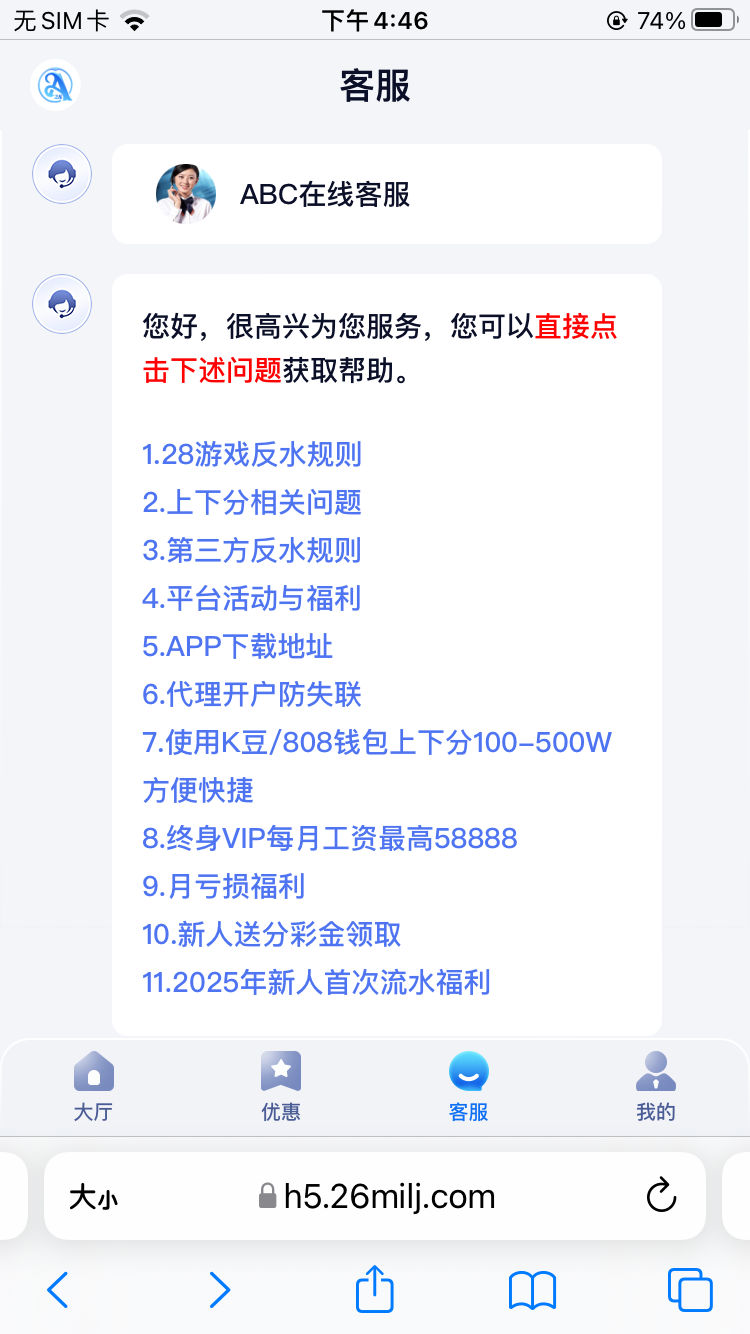Screen dimensions: 750x1334
Task: Go to the 我的 tab
Action: (x=656, y=1086)
